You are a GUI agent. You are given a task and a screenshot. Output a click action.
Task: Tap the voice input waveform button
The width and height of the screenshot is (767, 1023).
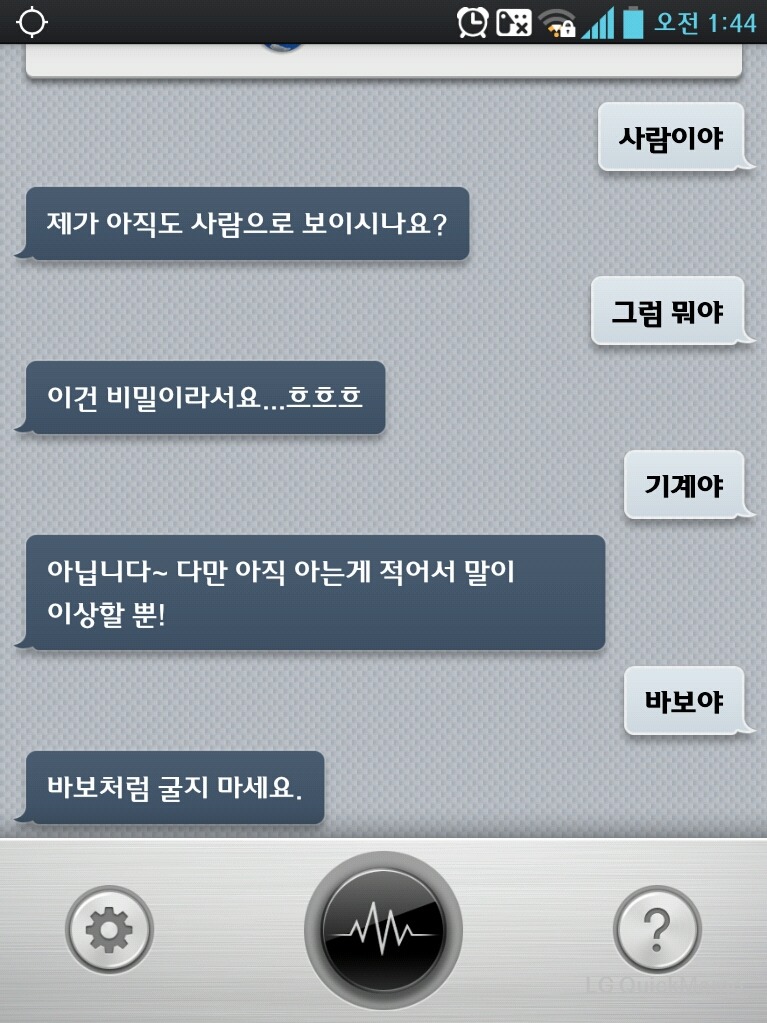coord(383,931)
